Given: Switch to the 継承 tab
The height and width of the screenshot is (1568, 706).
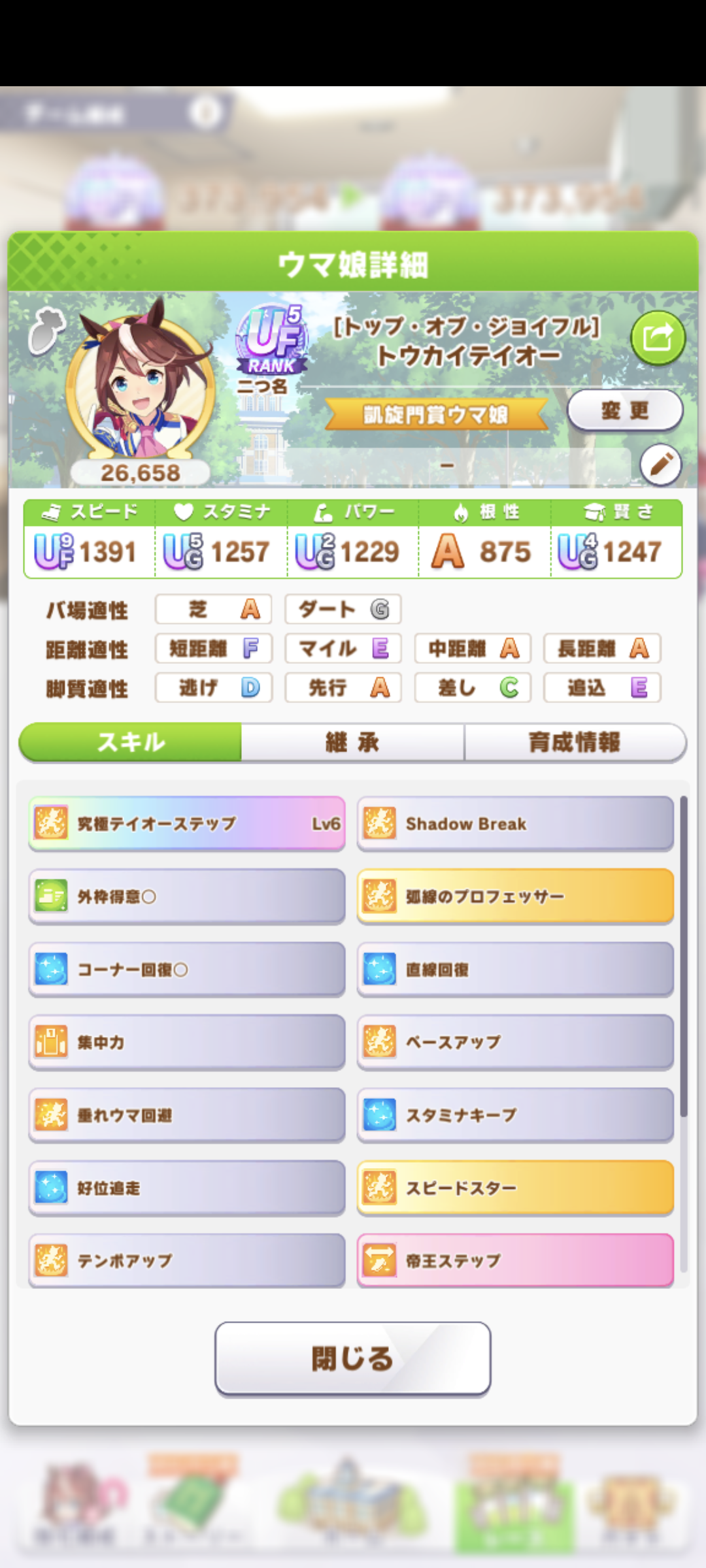Looking at the screenshot, I should [352, 742].
